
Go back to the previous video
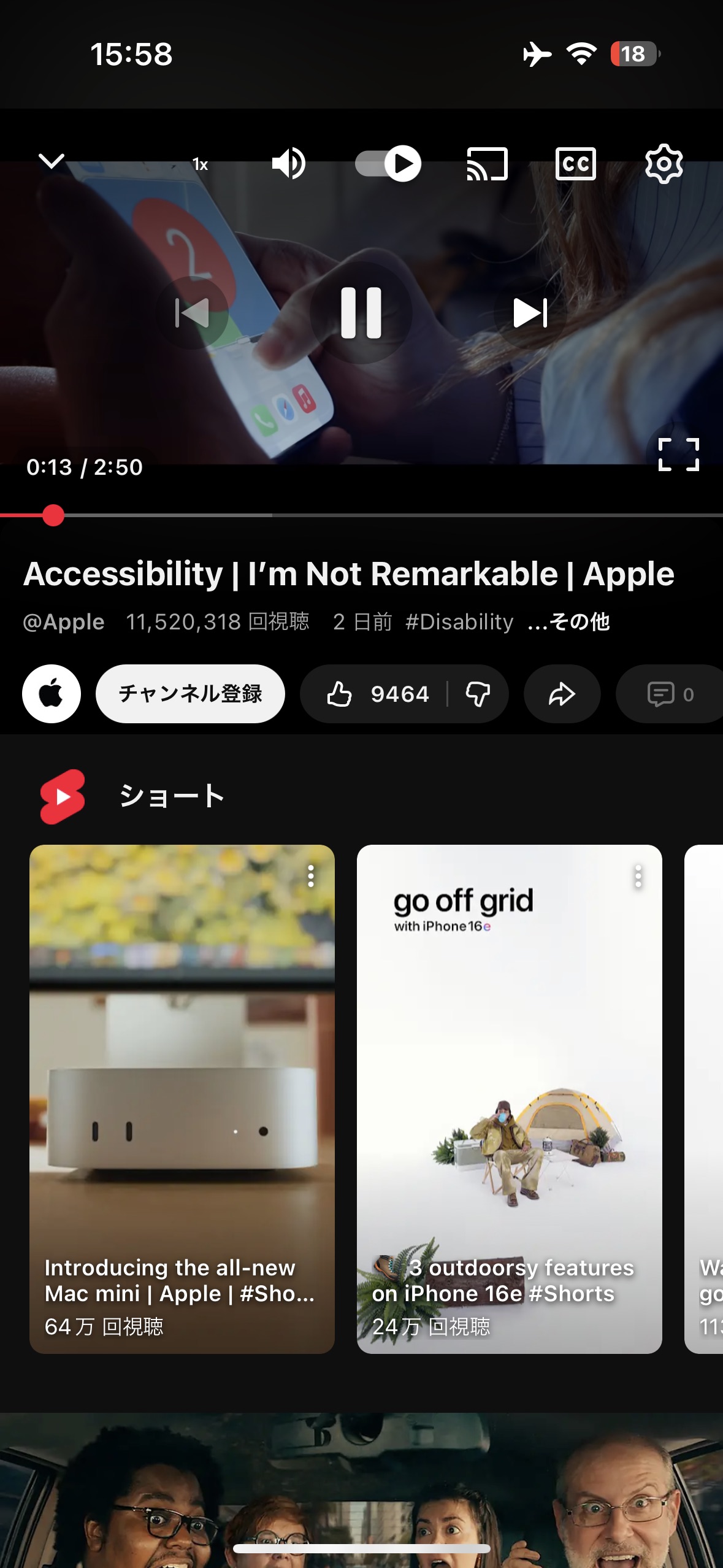pos(193,313)
